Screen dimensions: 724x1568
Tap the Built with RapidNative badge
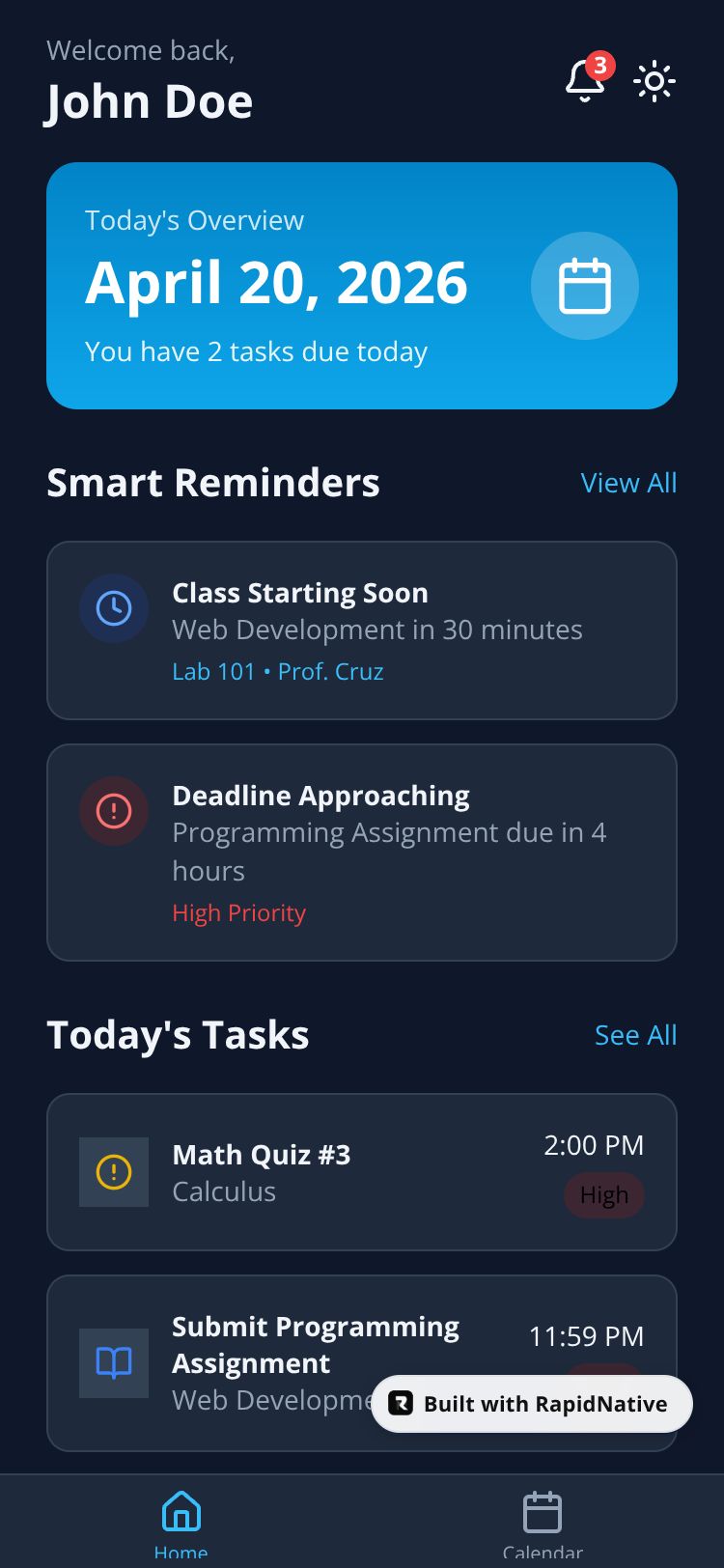[532, 1404]
